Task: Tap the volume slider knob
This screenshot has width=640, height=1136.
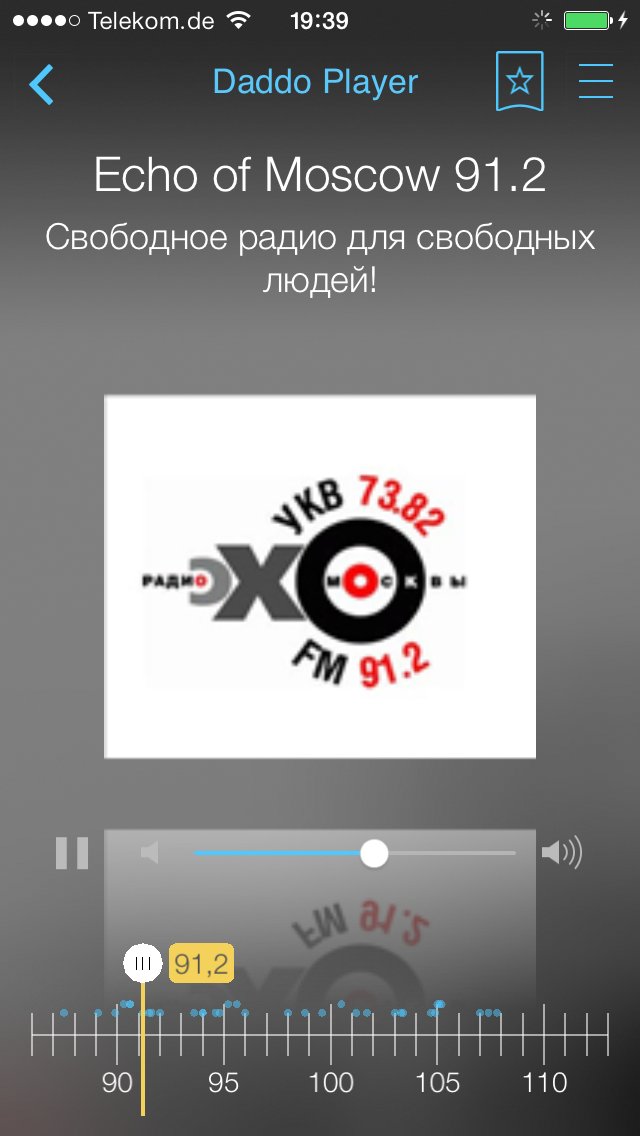Action: [374, 853]
